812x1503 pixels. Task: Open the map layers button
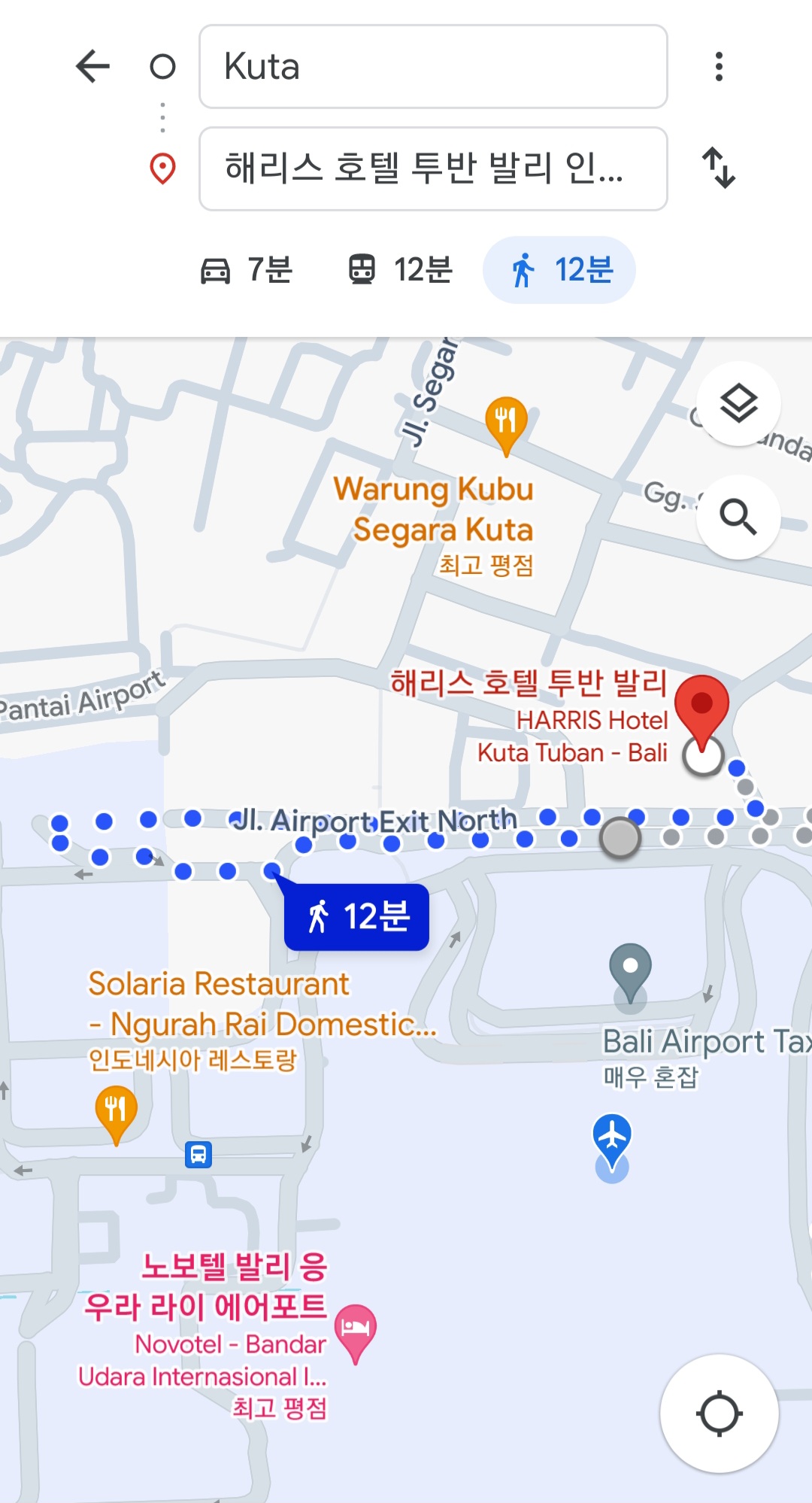(x=738, y=404)
